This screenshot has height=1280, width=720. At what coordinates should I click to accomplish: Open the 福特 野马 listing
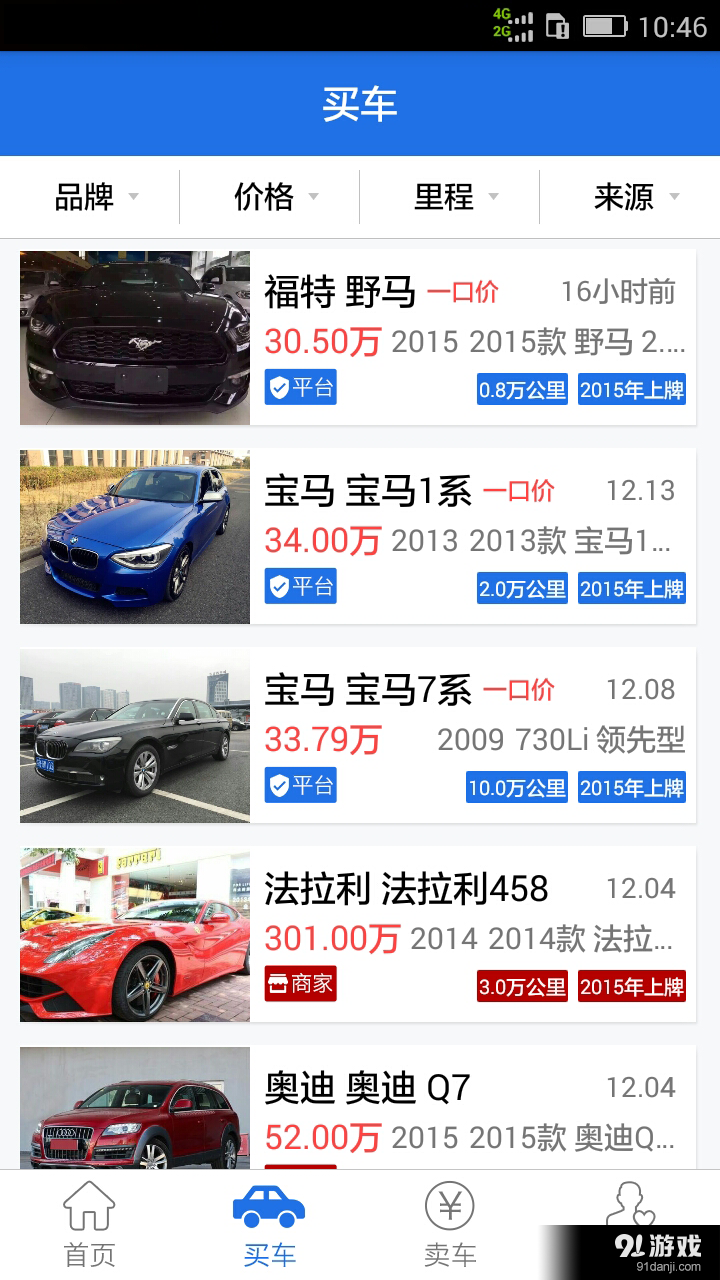pyautogui.click(x=358, y=338)
